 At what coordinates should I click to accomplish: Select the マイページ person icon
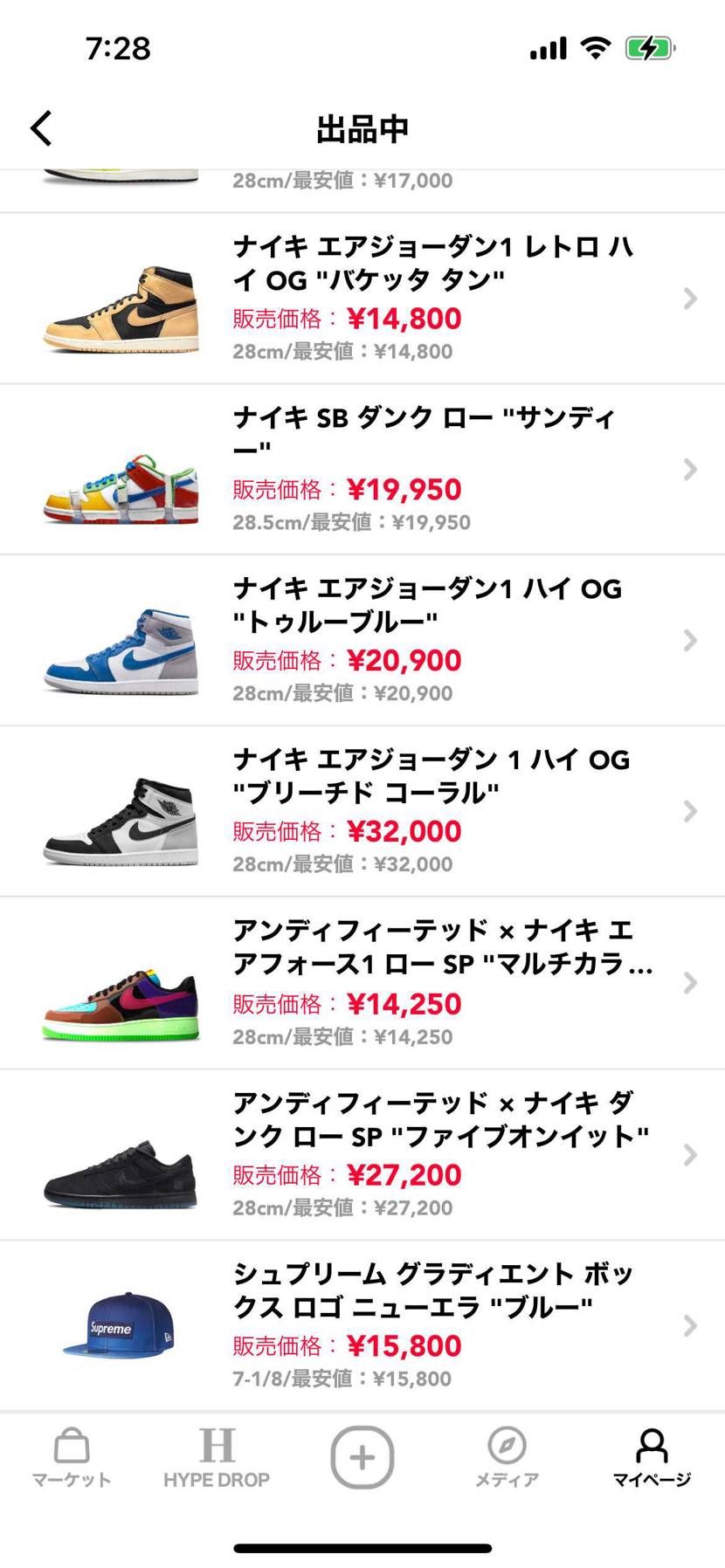[652, 1445]
